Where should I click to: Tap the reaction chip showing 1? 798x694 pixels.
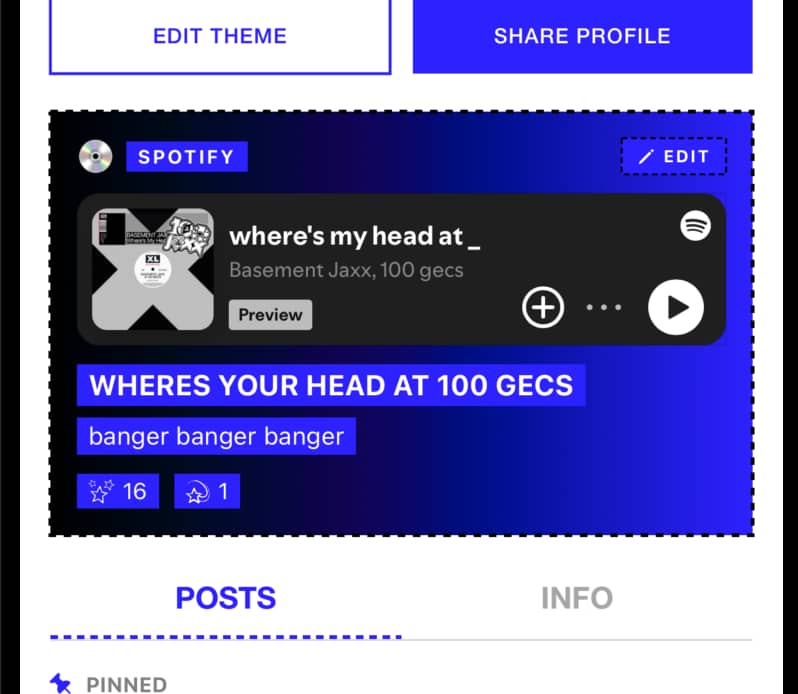[x=207, y=491]
